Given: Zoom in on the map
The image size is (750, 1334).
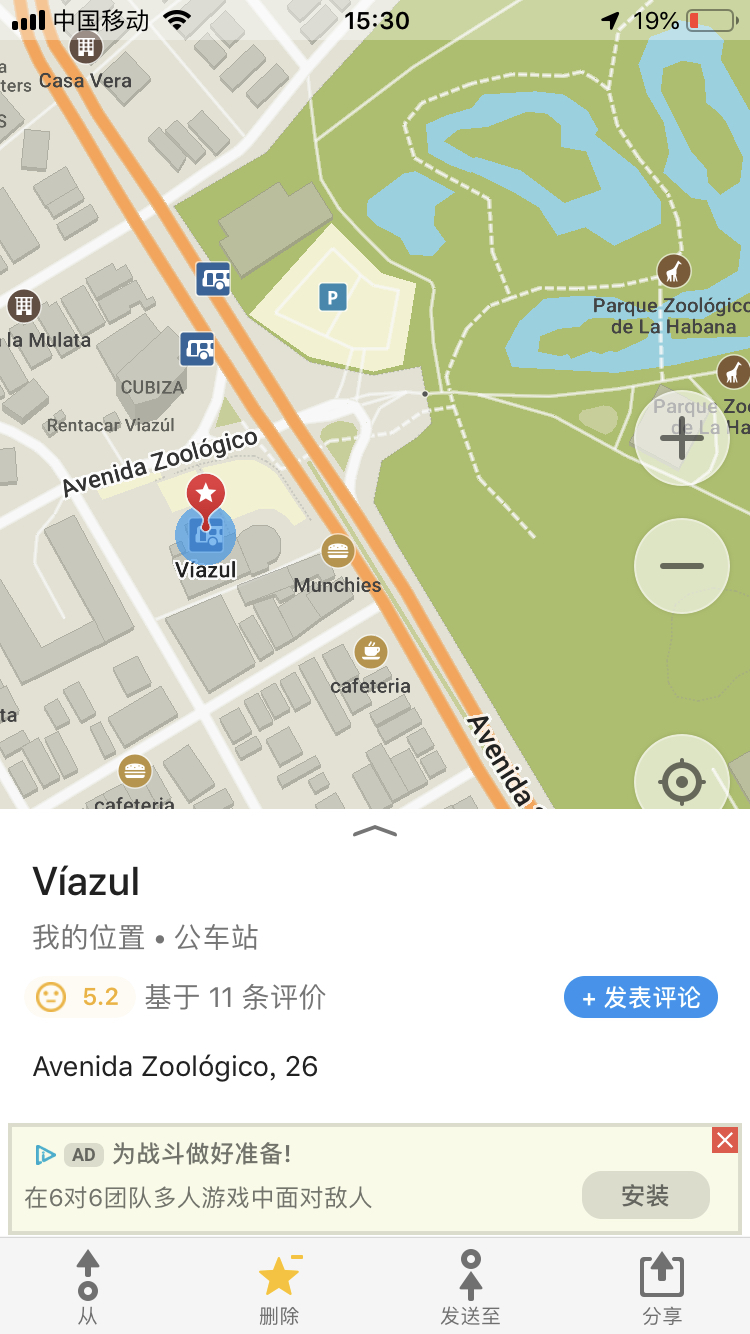Looking at the screenshot, I should (681, 440).
